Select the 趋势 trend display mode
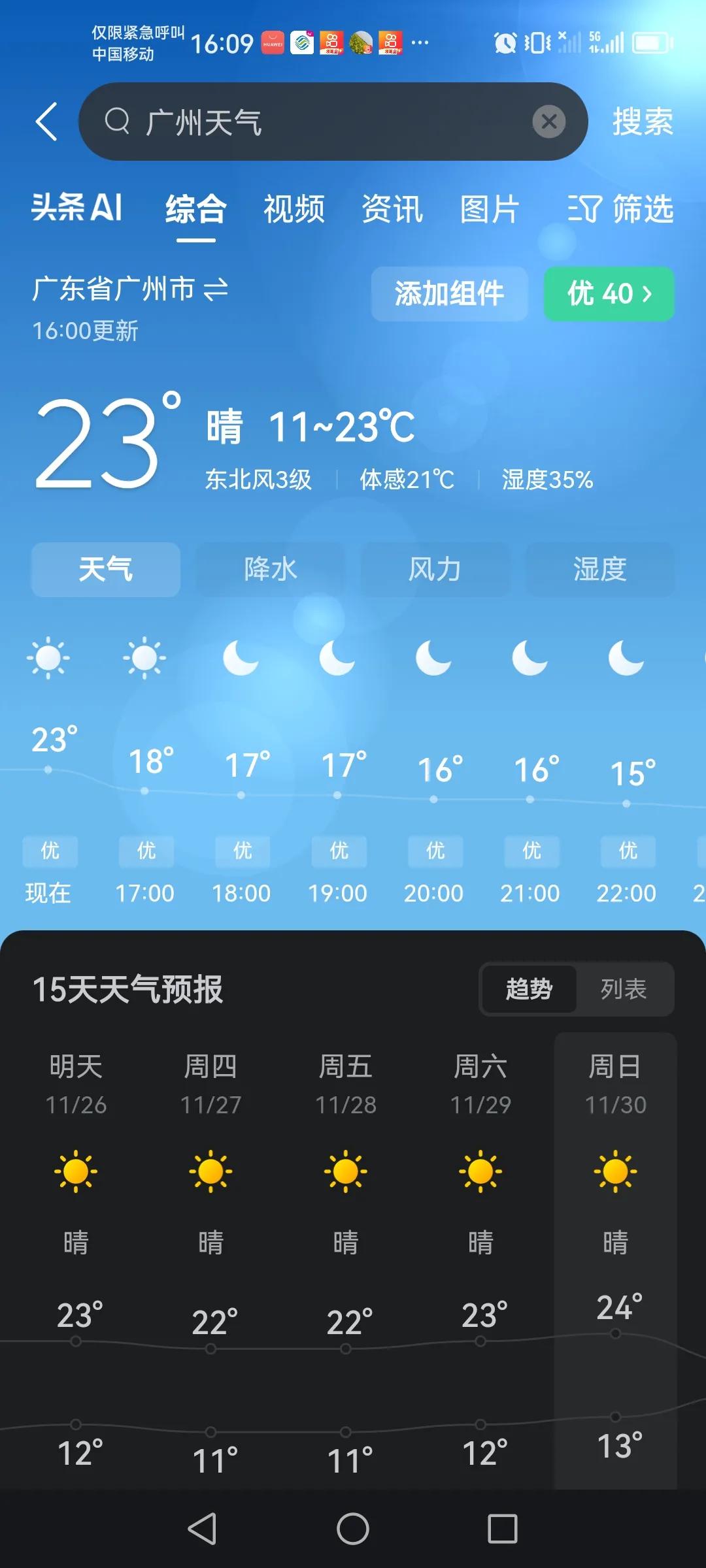Image resolution: width=706 pixels, height=1568 pixels. (528, 990)
